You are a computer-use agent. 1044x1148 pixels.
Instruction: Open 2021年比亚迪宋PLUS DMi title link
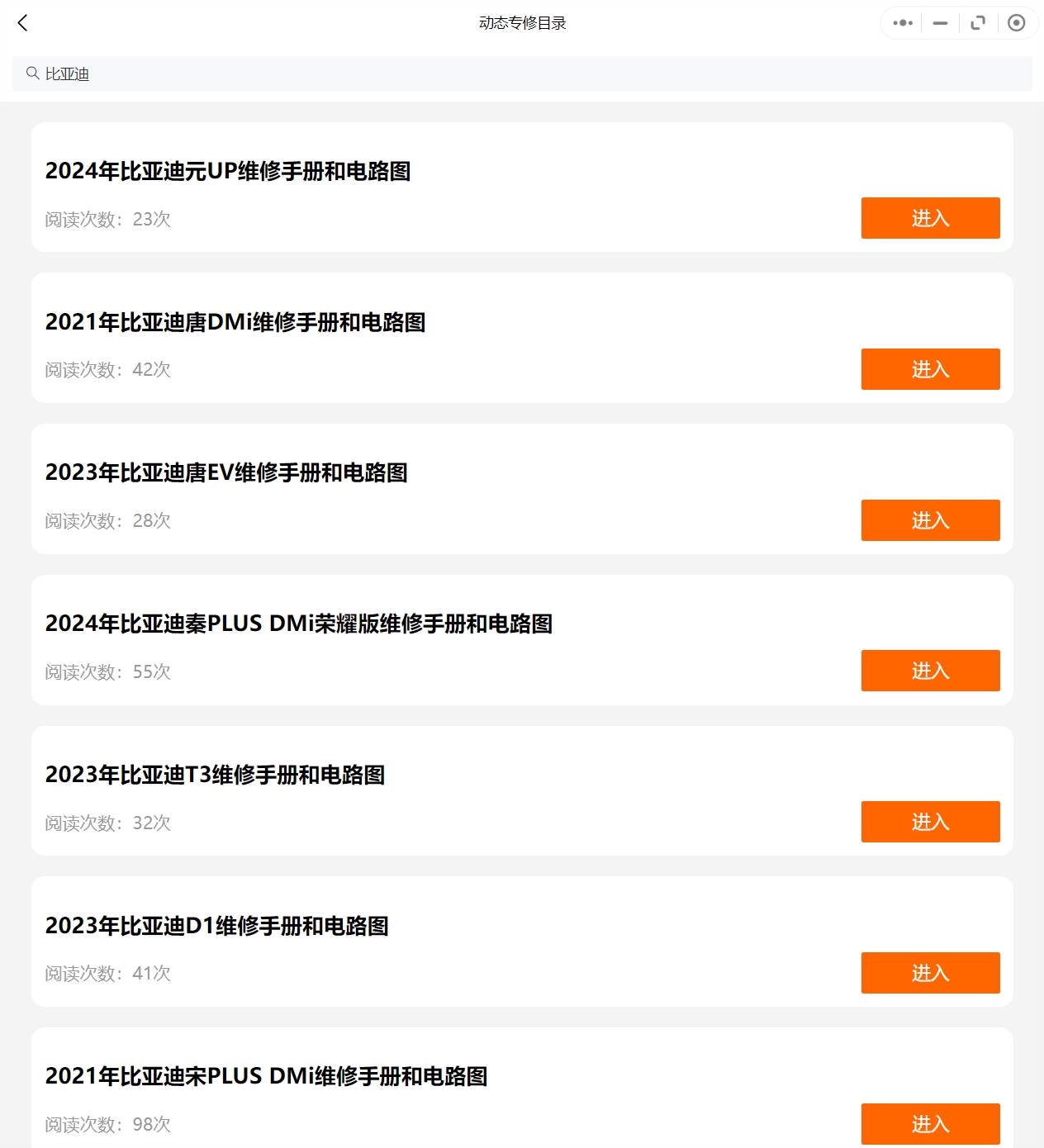tap(266, 1077)
